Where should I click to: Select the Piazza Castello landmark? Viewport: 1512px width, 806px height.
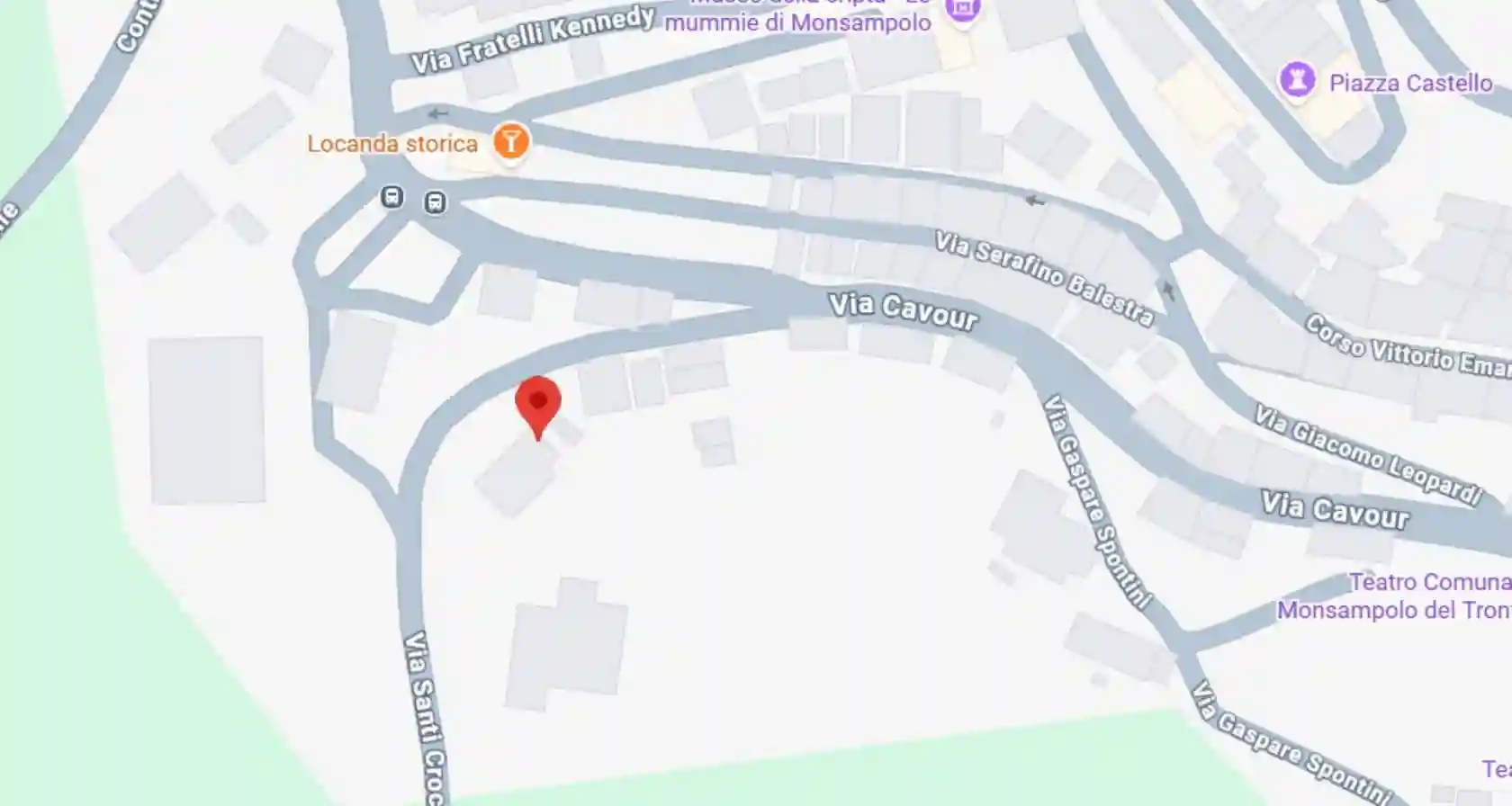pyautogui.click(x=1297, y=81)
